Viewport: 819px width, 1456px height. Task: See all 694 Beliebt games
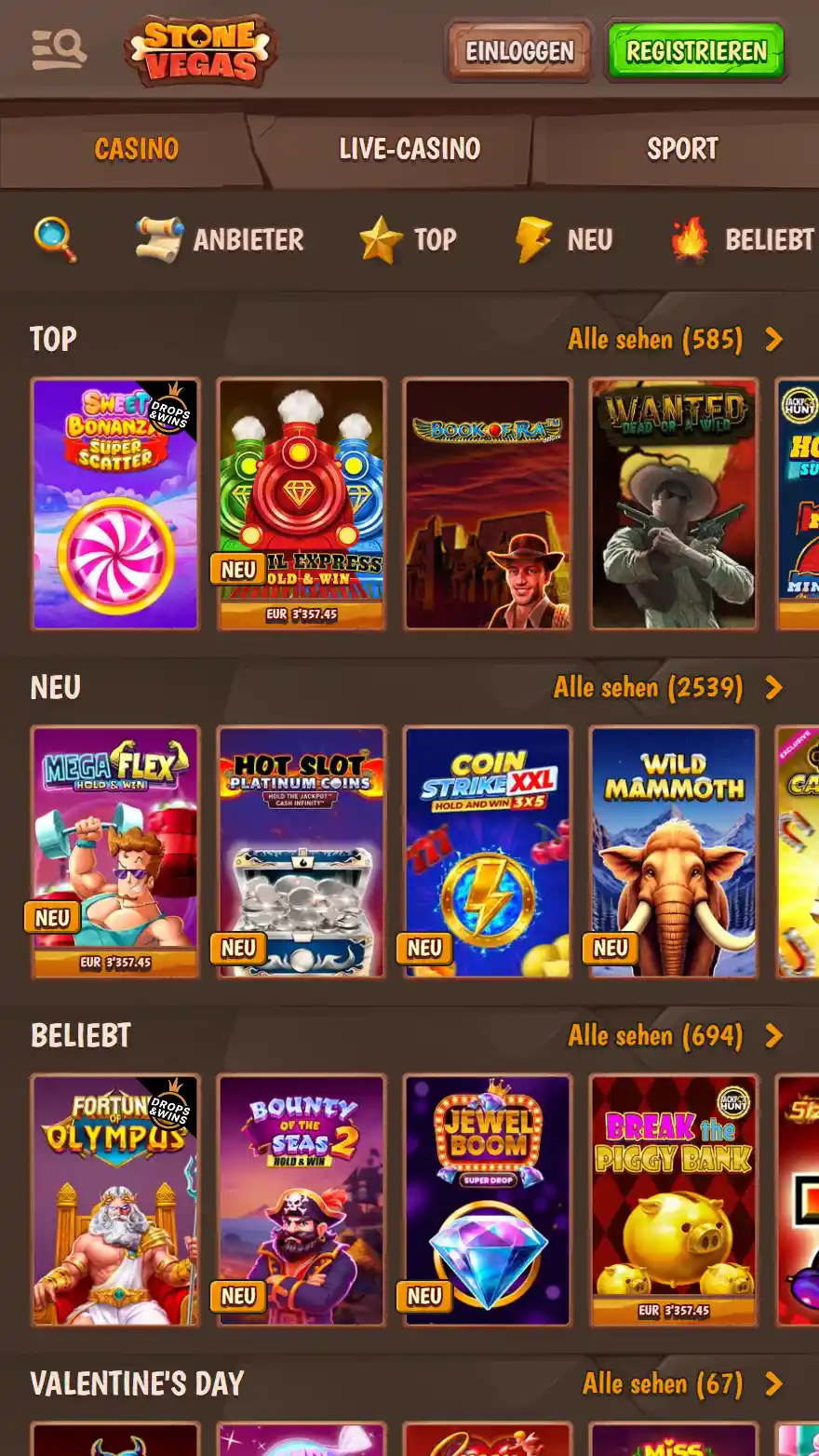pyautogui.click(x=675, y=1036)
